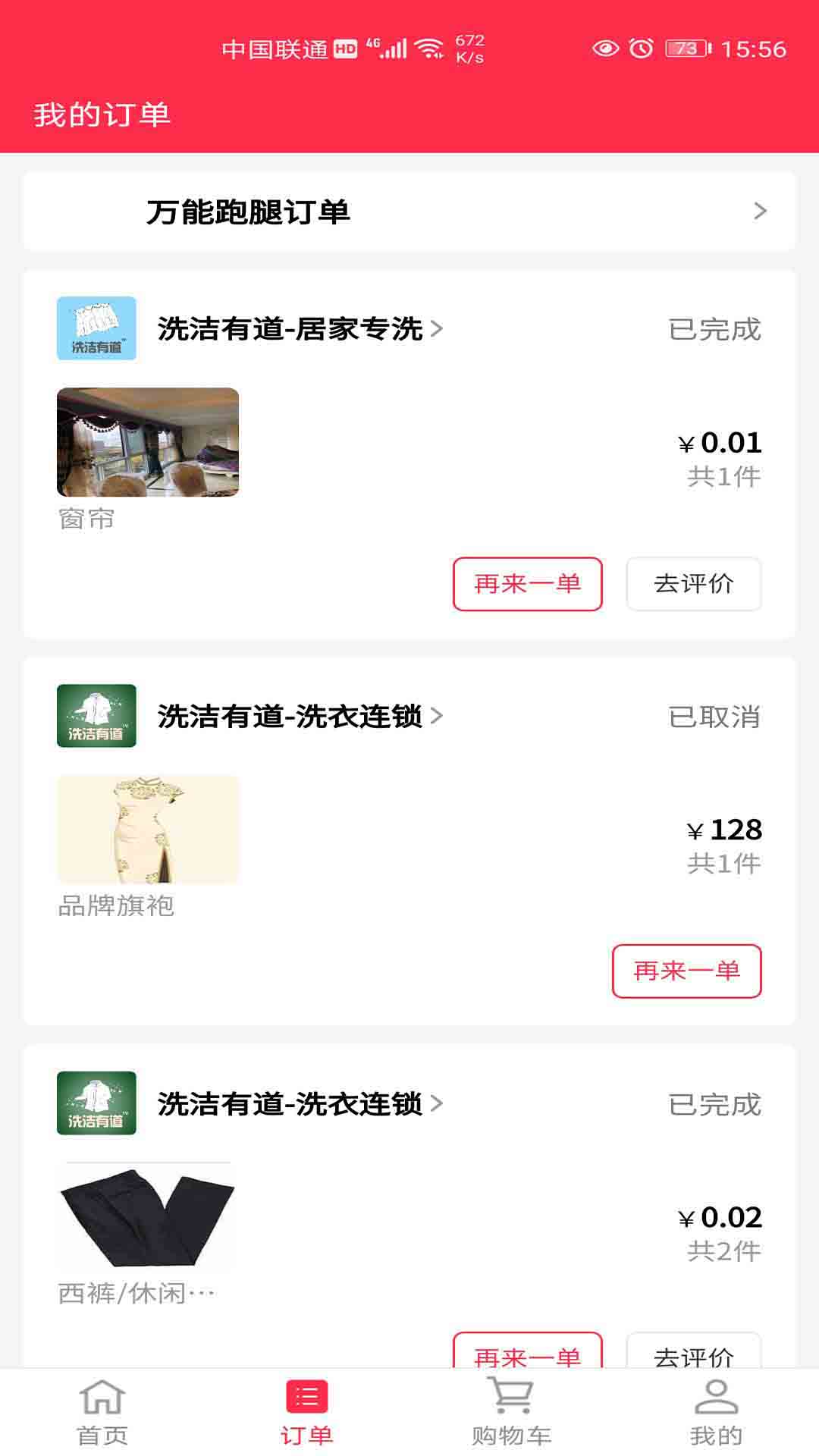View the 西裤/休闲 order image
Image resolution: width=819 pixels, height=1456 pixels.
pyautogui.click(x=148, y=1216)
